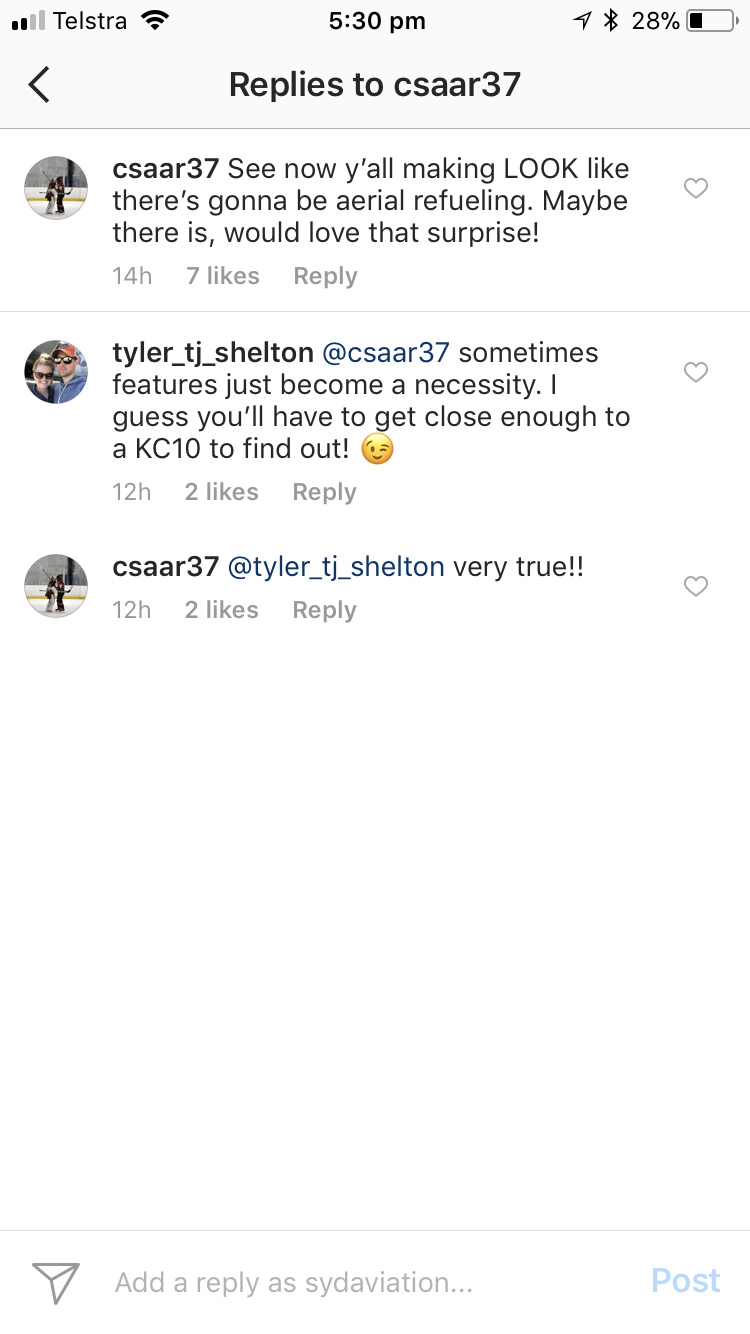Reply to tyler_tj_shelton's comment

(x=324, y=492)
